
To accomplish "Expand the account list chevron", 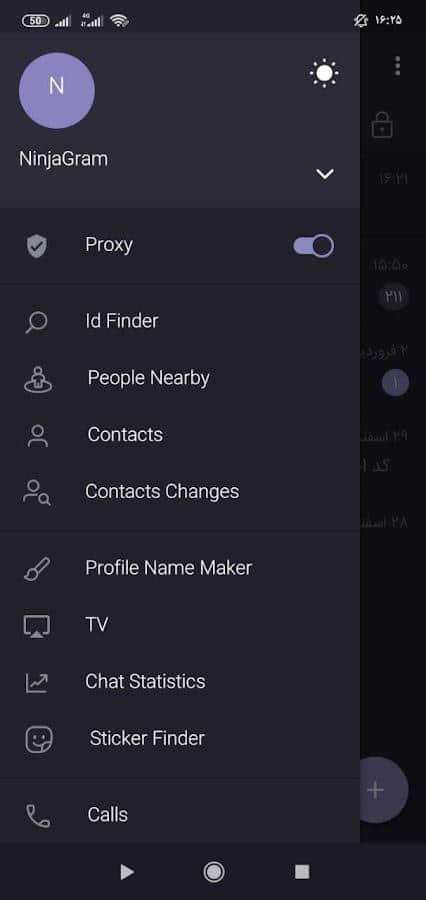I will coord(325,174).
